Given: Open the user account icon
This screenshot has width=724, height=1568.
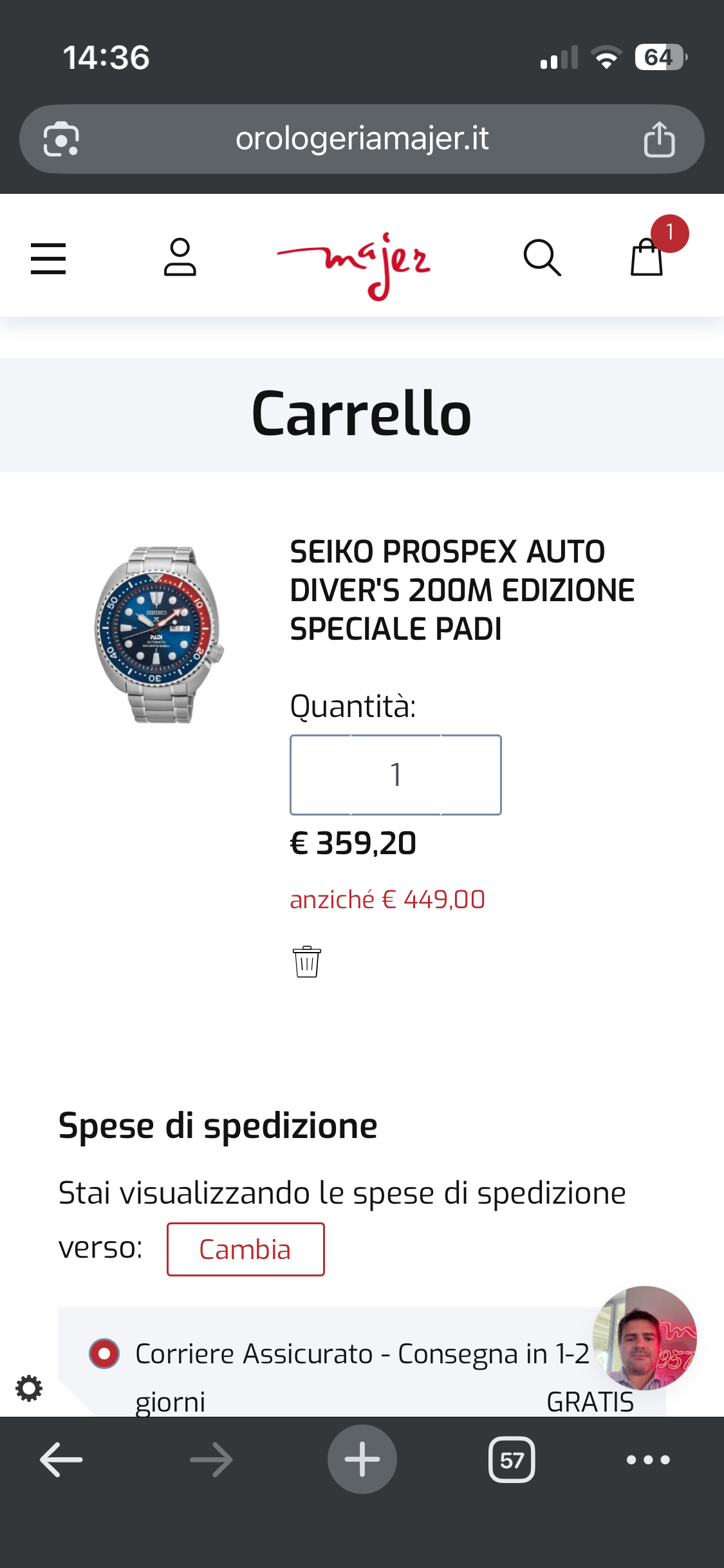Looking at the screenshot, I should click(180, 257).
